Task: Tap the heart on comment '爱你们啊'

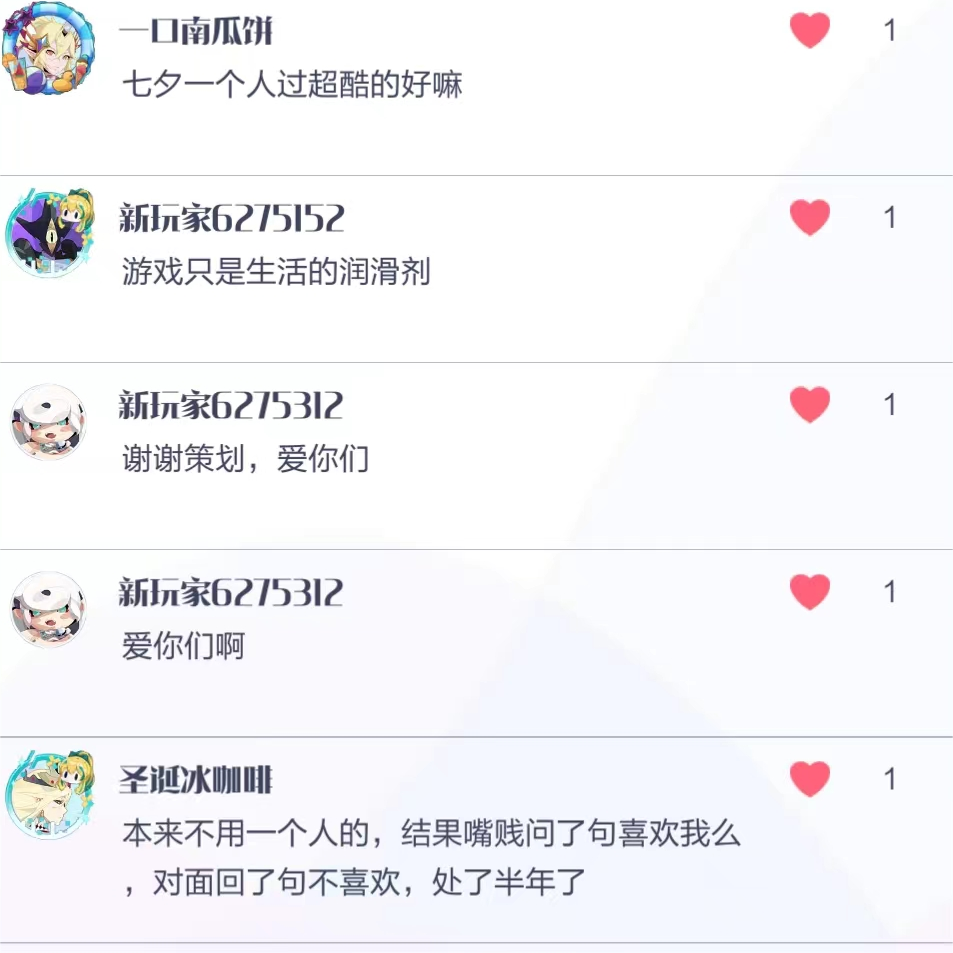Action: tap(809, 592)
